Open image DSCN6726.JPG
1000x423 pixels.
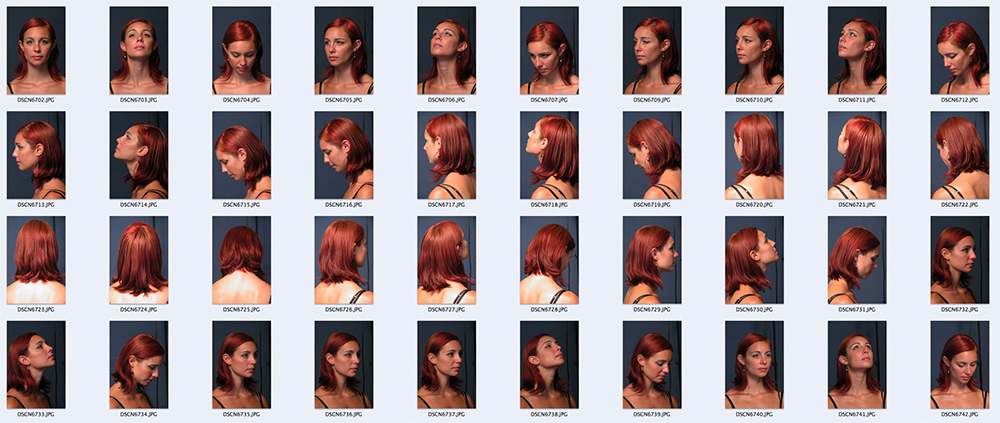pyautogui.click(x=344, y=260)
